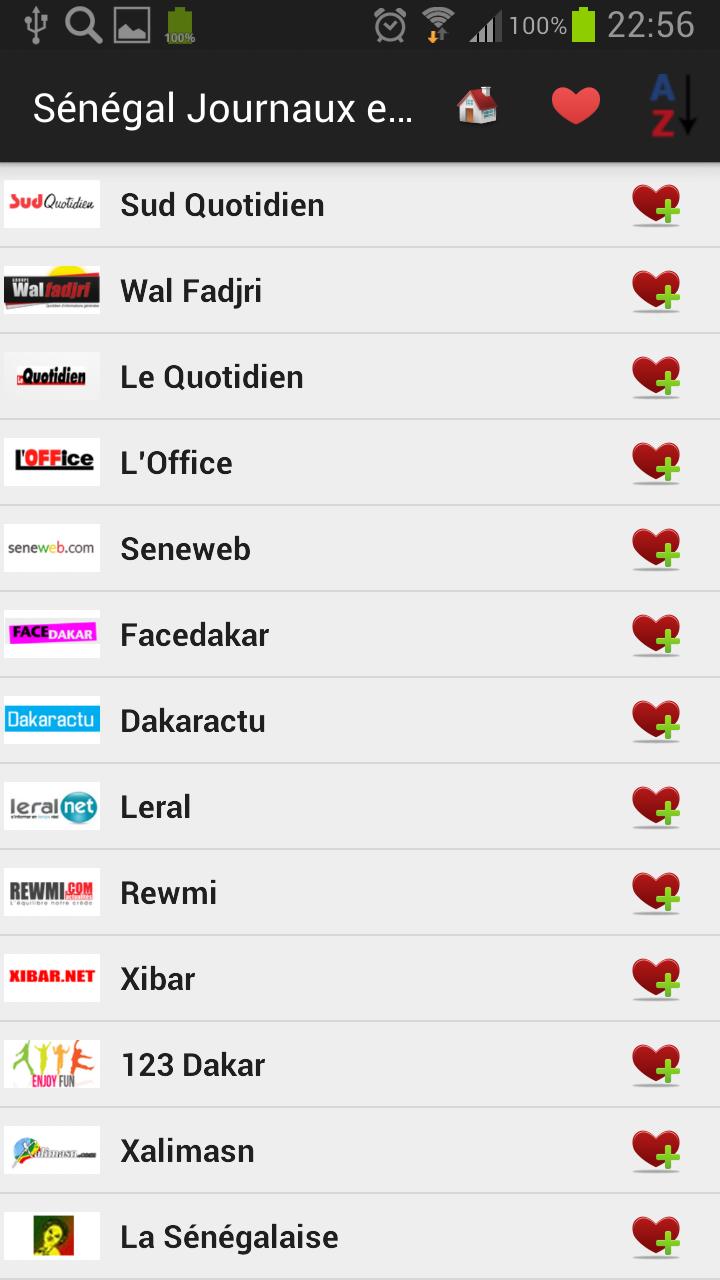720x1280 pixels.
Task: Open Dakaractu news
Action: point(192,721)
